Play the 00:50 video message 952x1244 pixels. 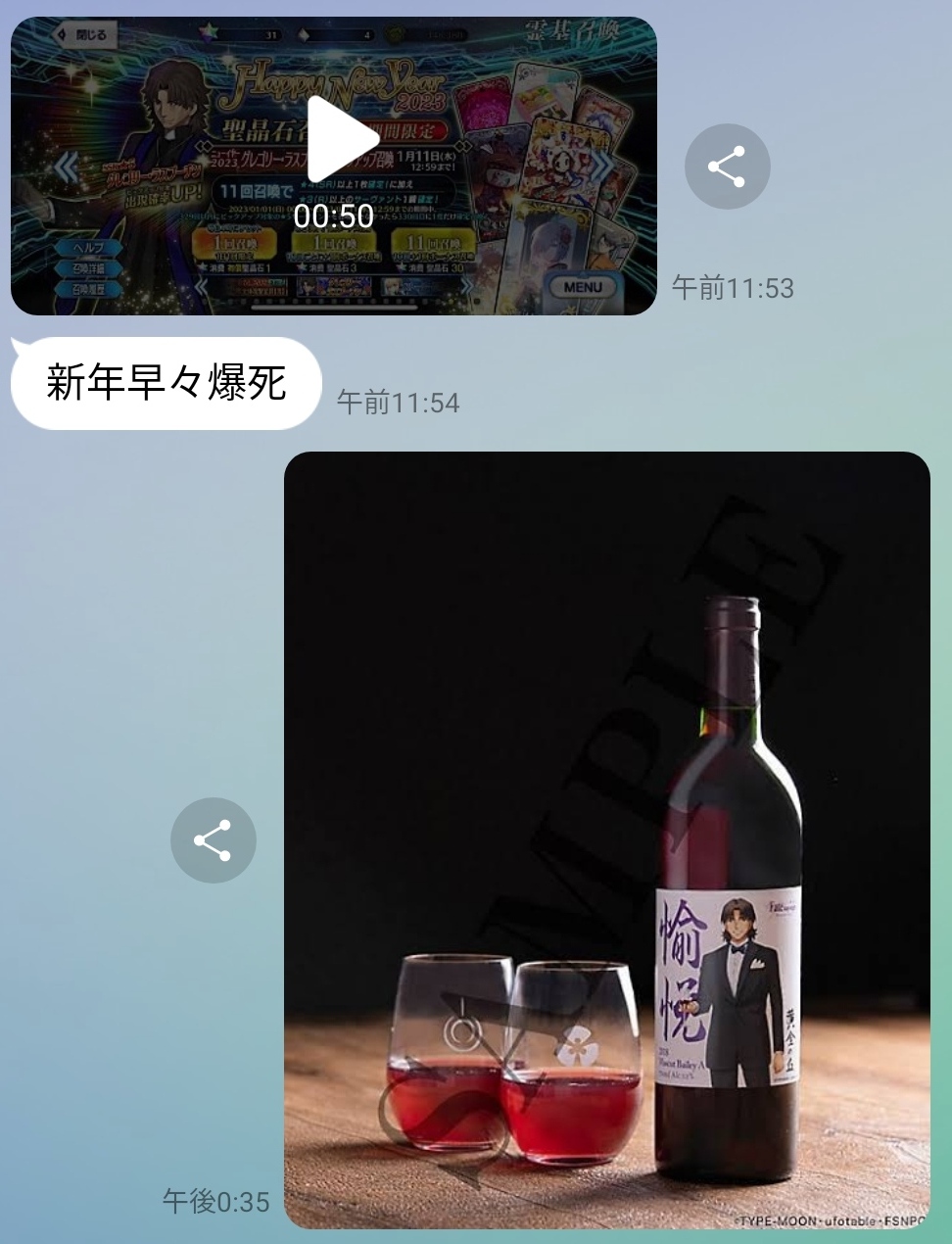pyautogui.click(x=338, y=139)
